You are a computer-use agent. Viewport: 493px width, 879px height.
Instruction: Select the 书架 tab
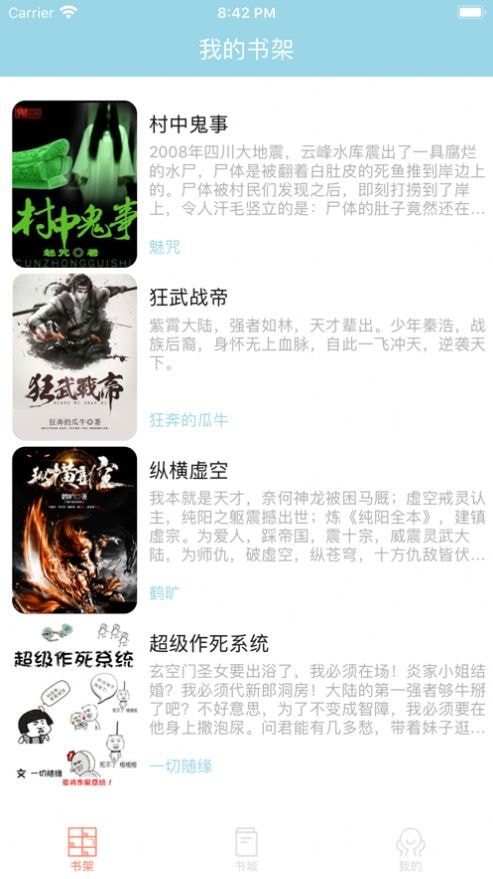tap(82, 849)
